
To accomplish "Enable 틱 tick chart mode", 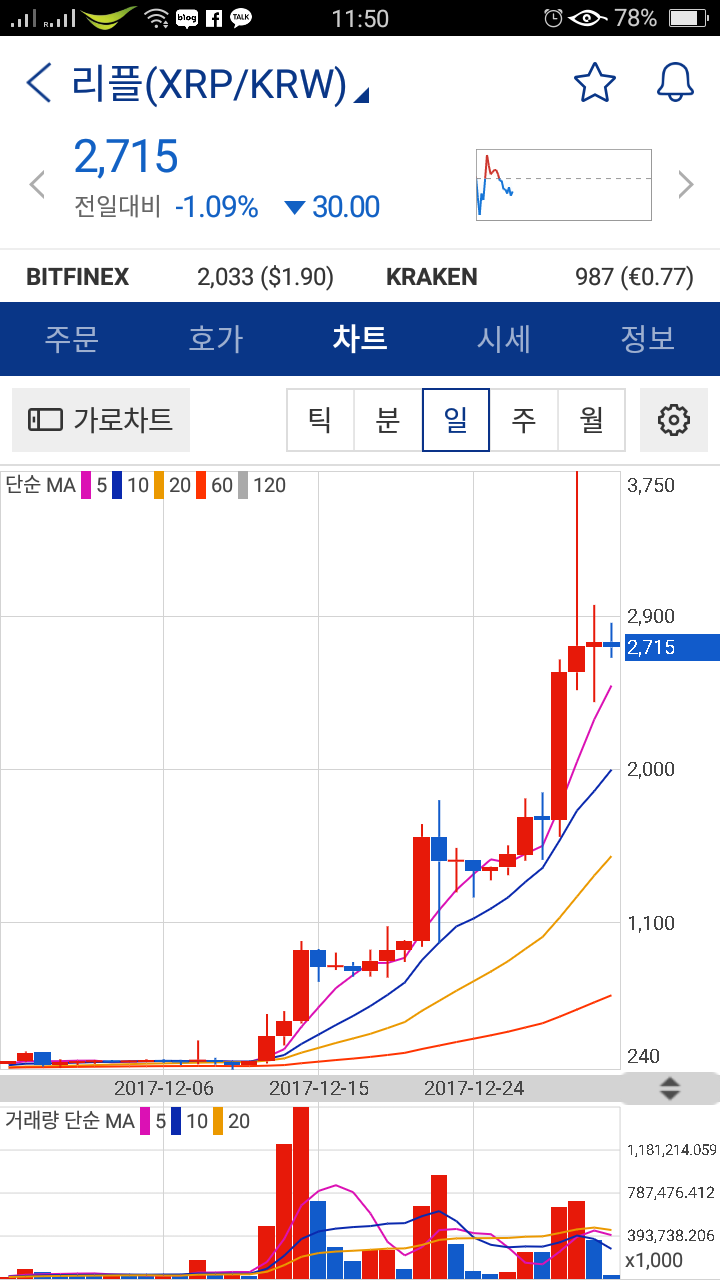I will tap(320, 420).
